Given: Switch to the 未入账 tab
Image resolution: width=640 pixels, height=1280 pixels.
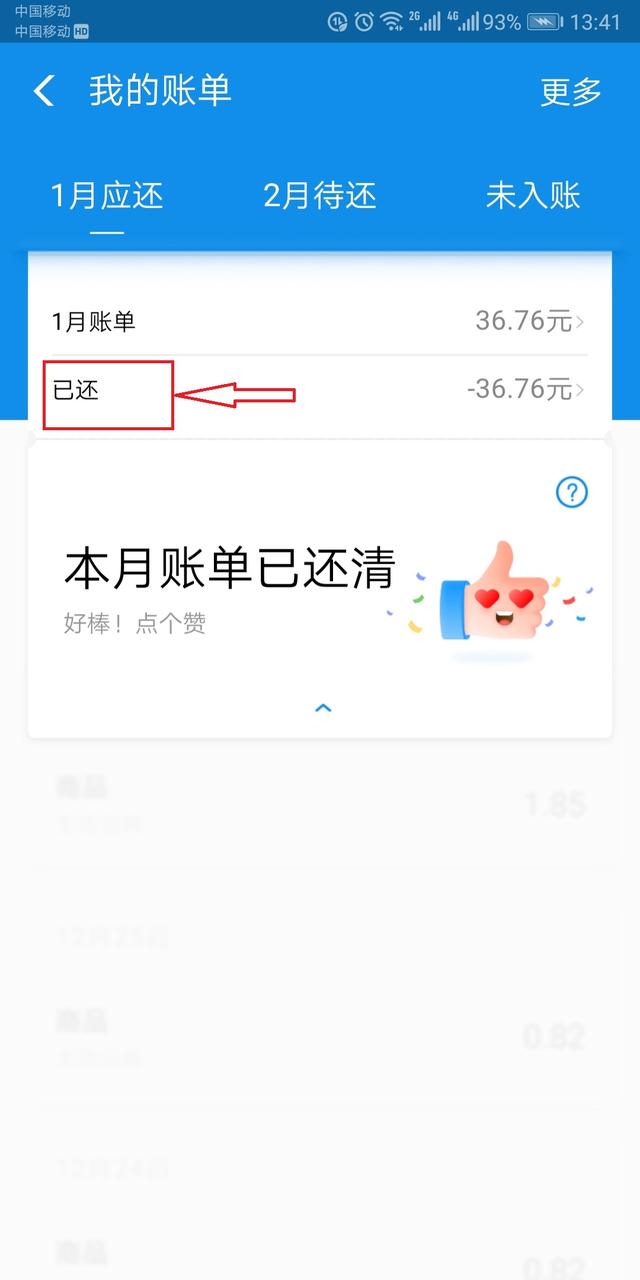Looking at the screenshot, I should pos(532,195).
